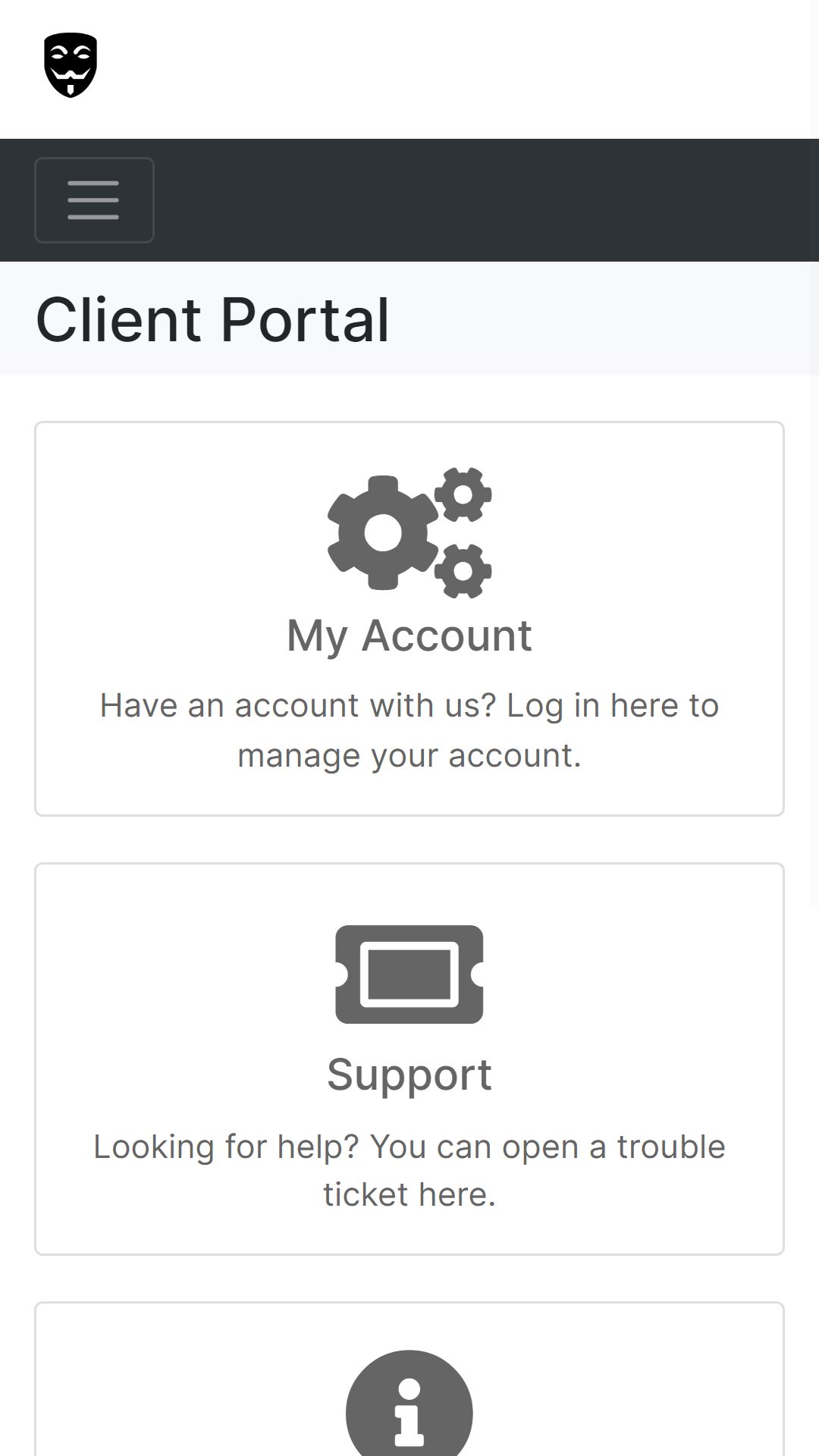The image size is (819, 1456).
Task: Open the card with the info icon
Action: (409, 1380)
